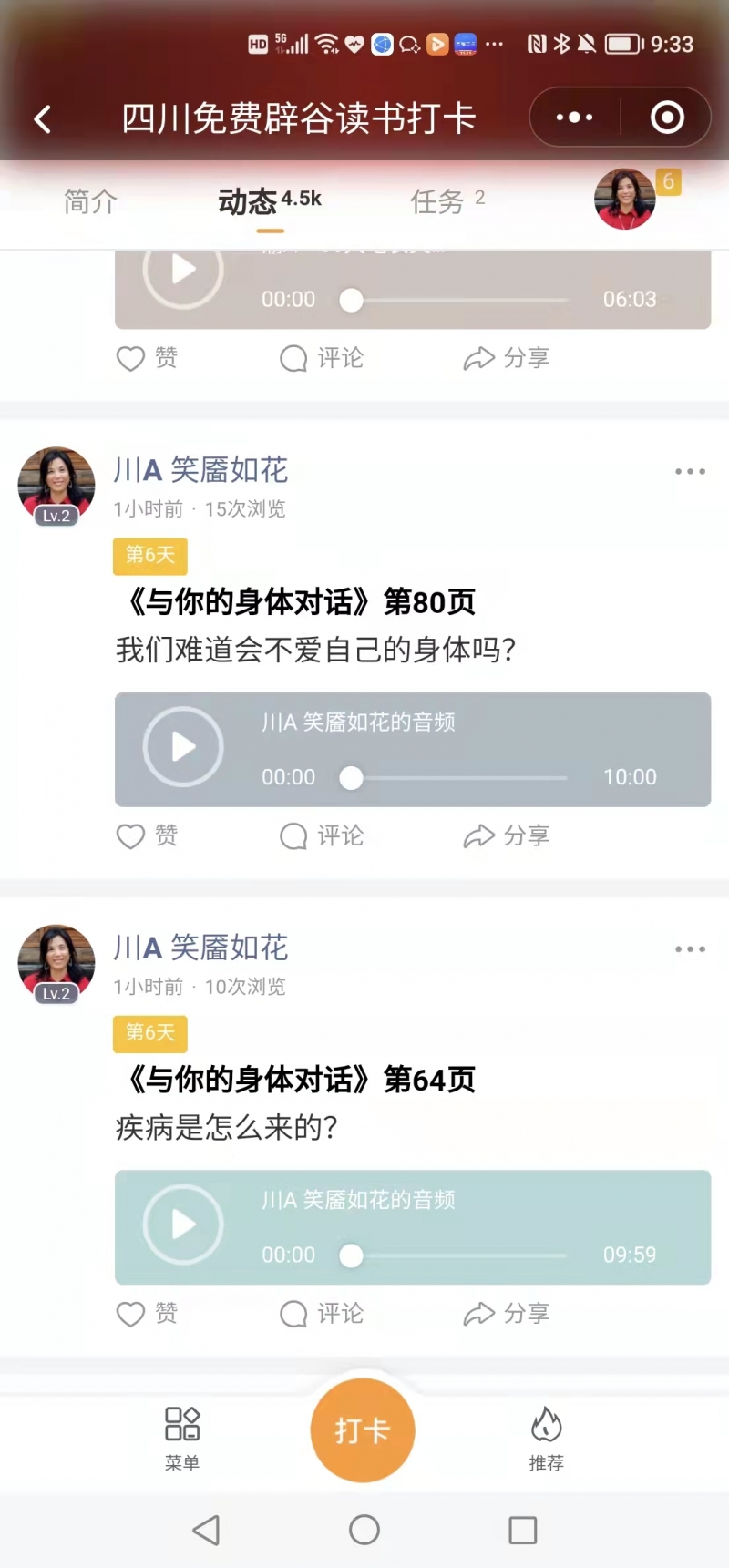Close mini program via the circle icon

tap(667, 118)
